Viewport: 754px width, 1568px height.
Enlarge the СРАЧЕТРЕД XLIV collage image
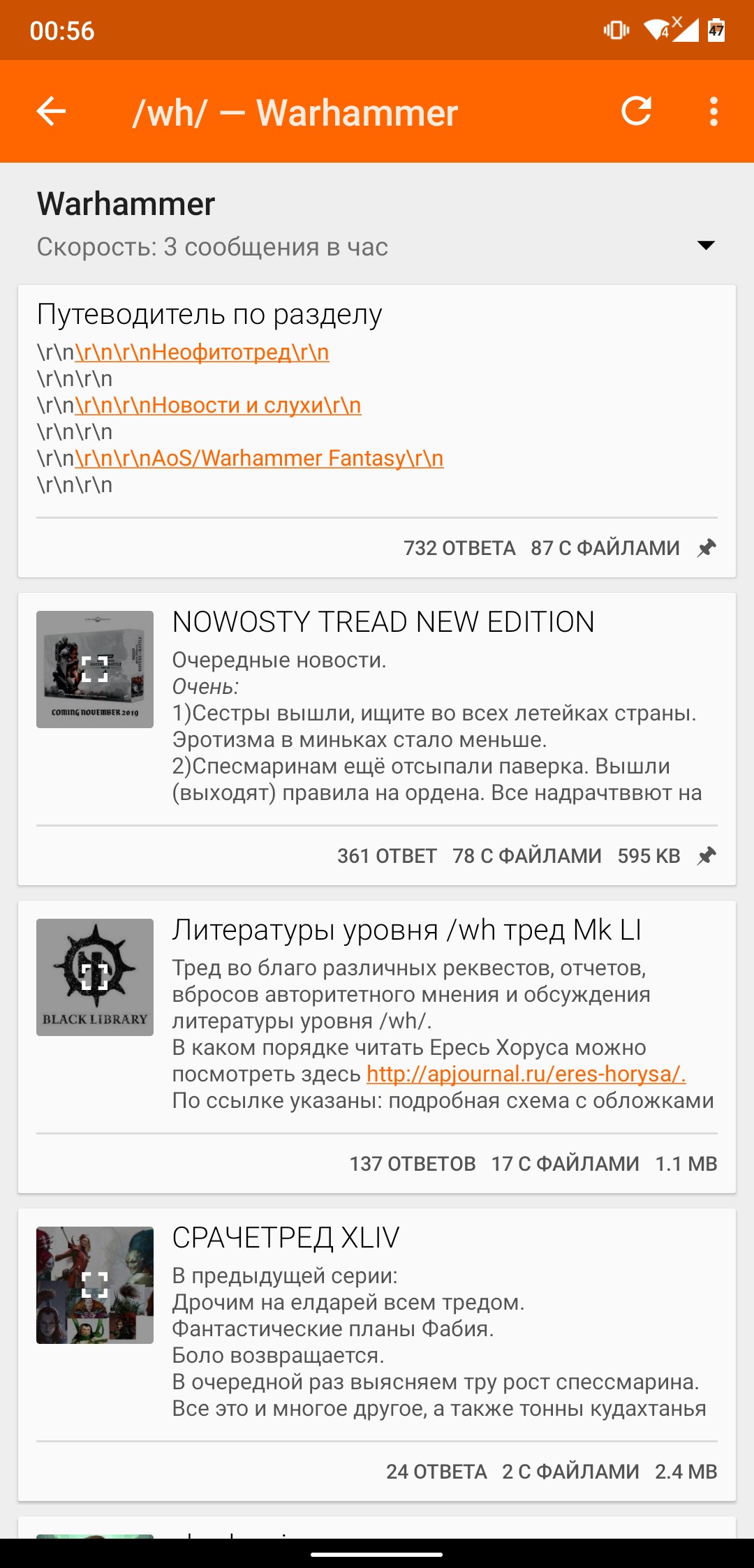pos(95,1285)
